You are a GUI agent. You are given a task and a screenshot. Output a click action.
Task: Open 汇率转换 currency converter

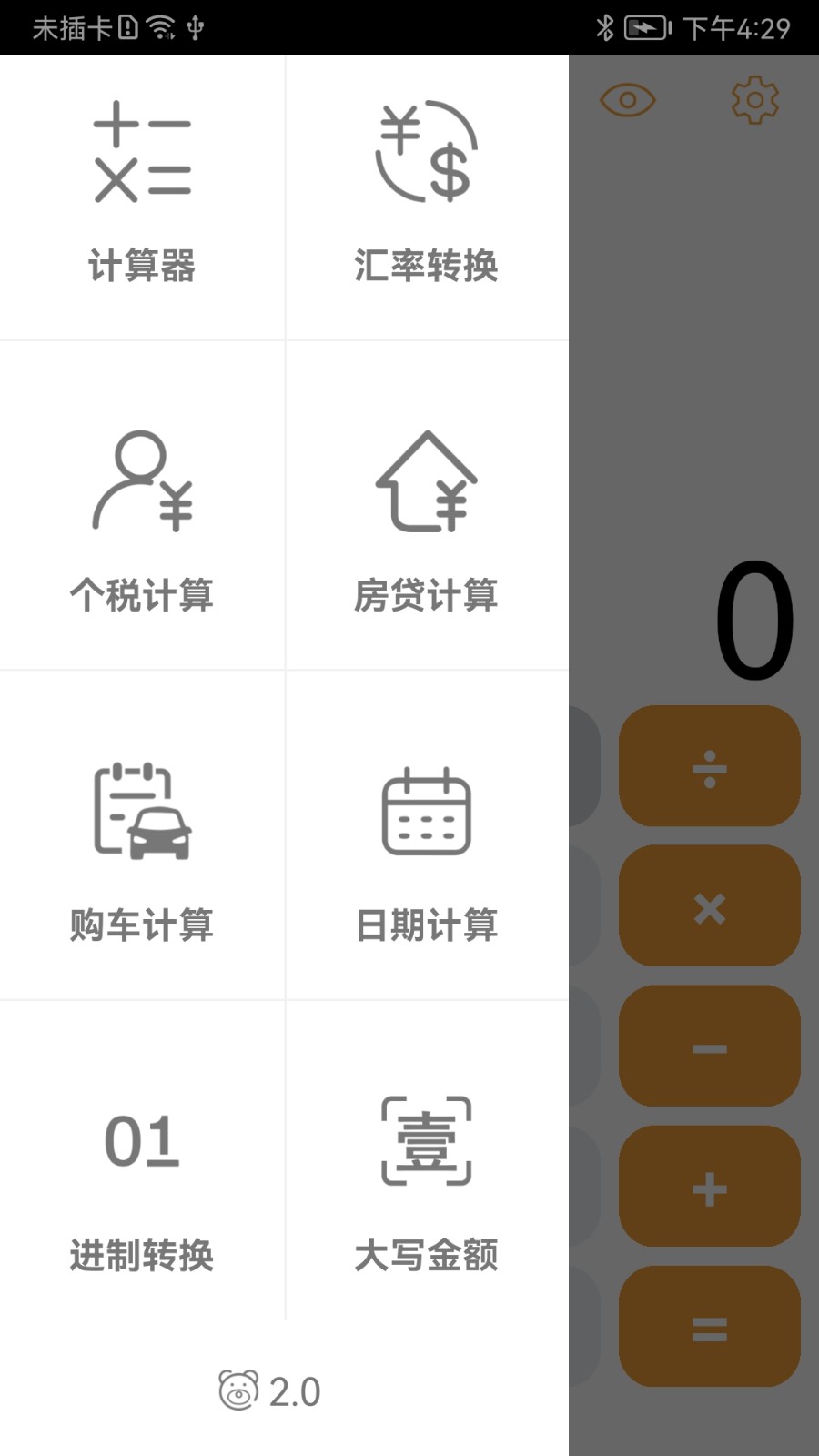pos(426,196)
